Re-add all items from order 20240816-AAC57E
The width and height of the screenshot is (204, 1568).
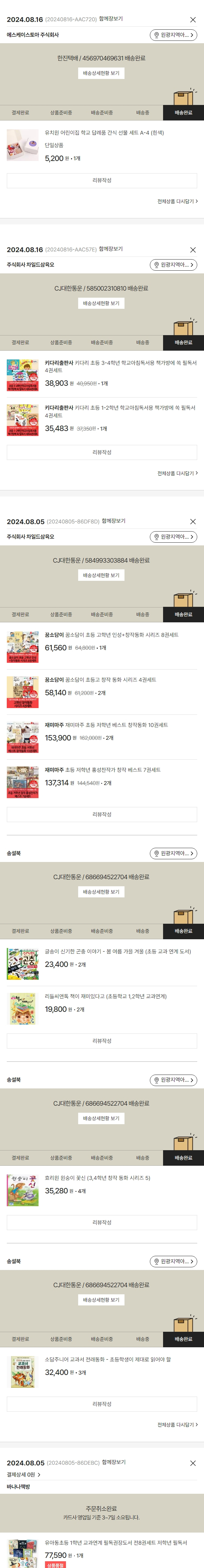[177, 473]
